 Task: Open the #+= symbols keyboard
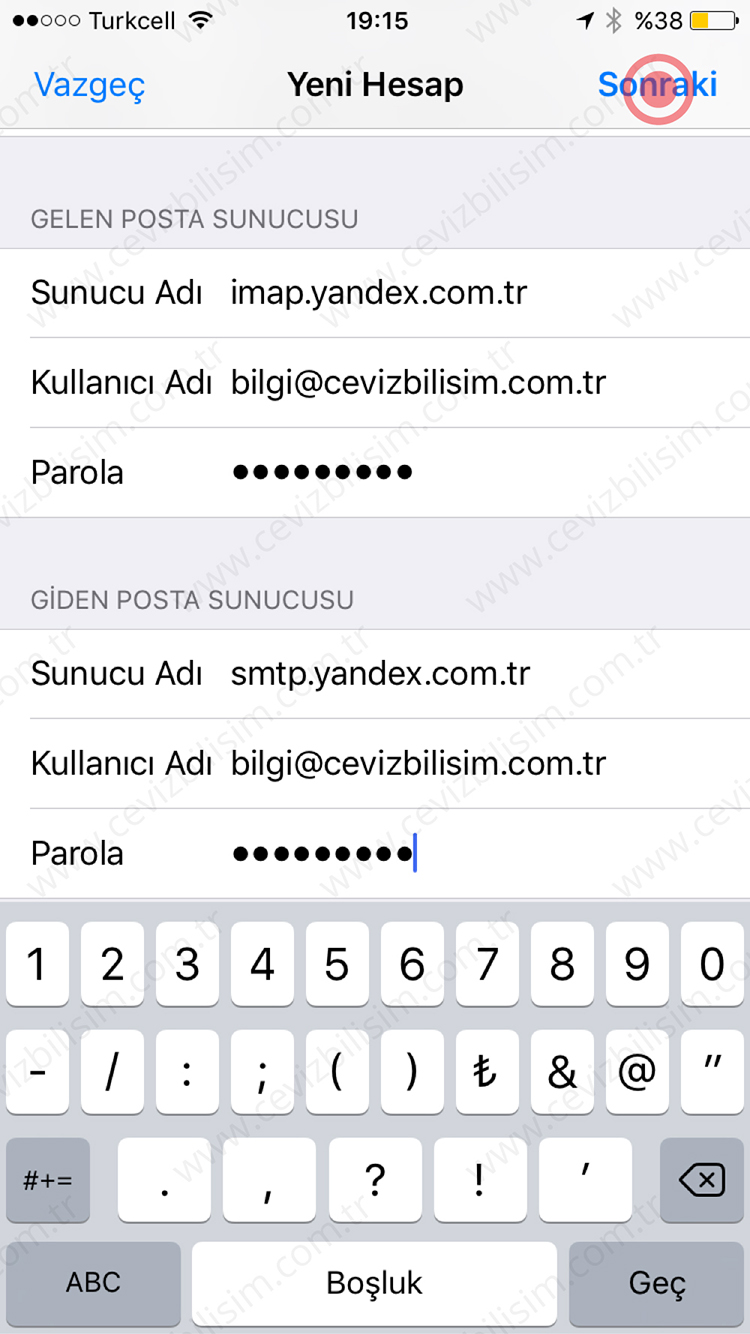(48, 1180)
